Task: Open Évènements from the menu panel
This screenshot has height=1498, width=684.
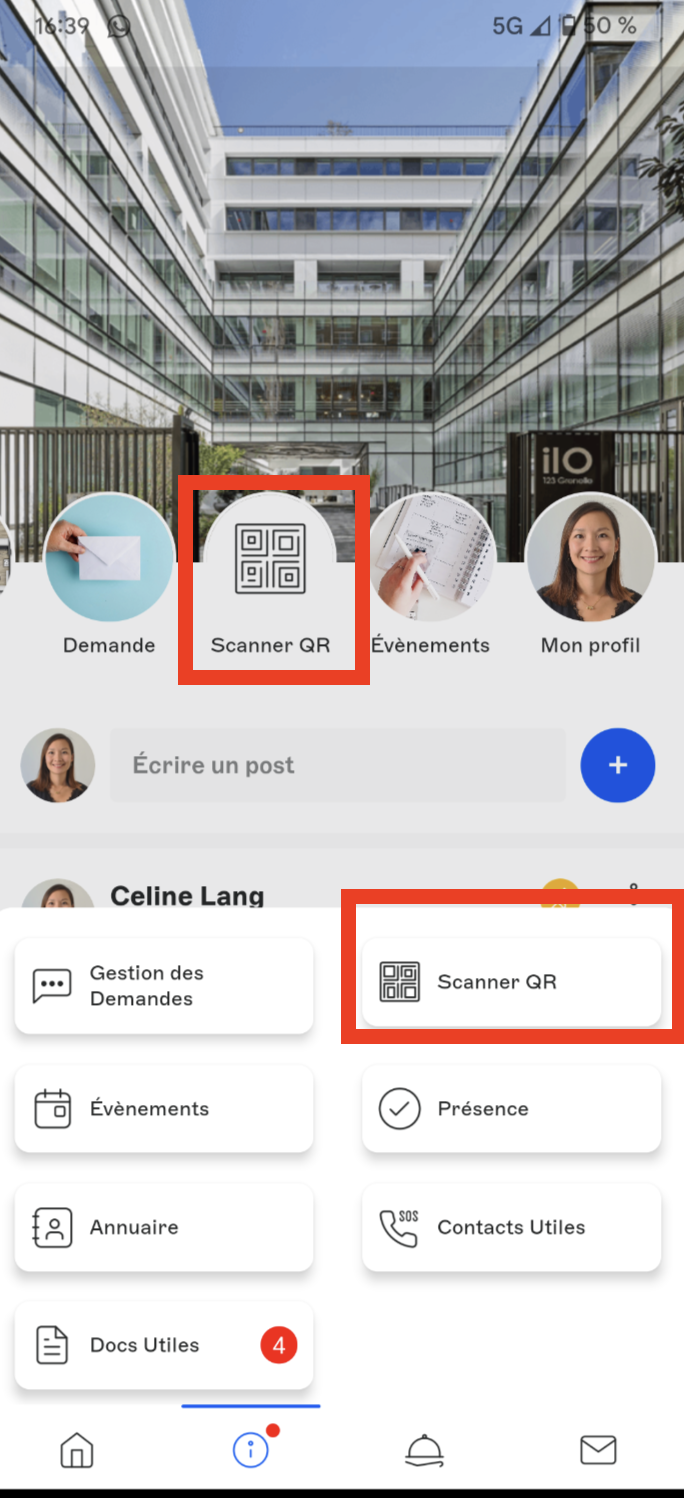Action: tap(164, 1109)
